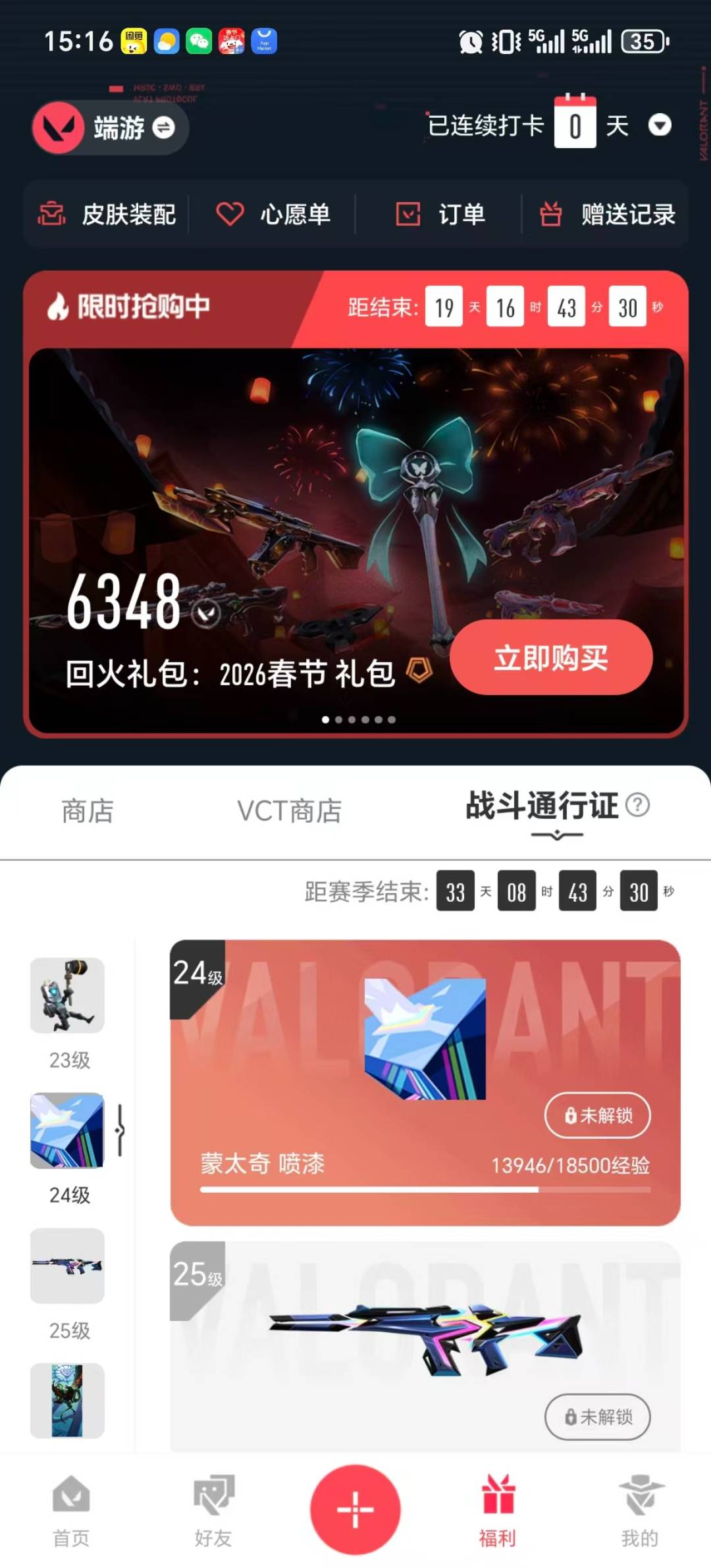Return to 首页 home via bottom navigation
Image resolution: width=711 pixels, height=1568 pixels.
click(x=70, y=1514)
